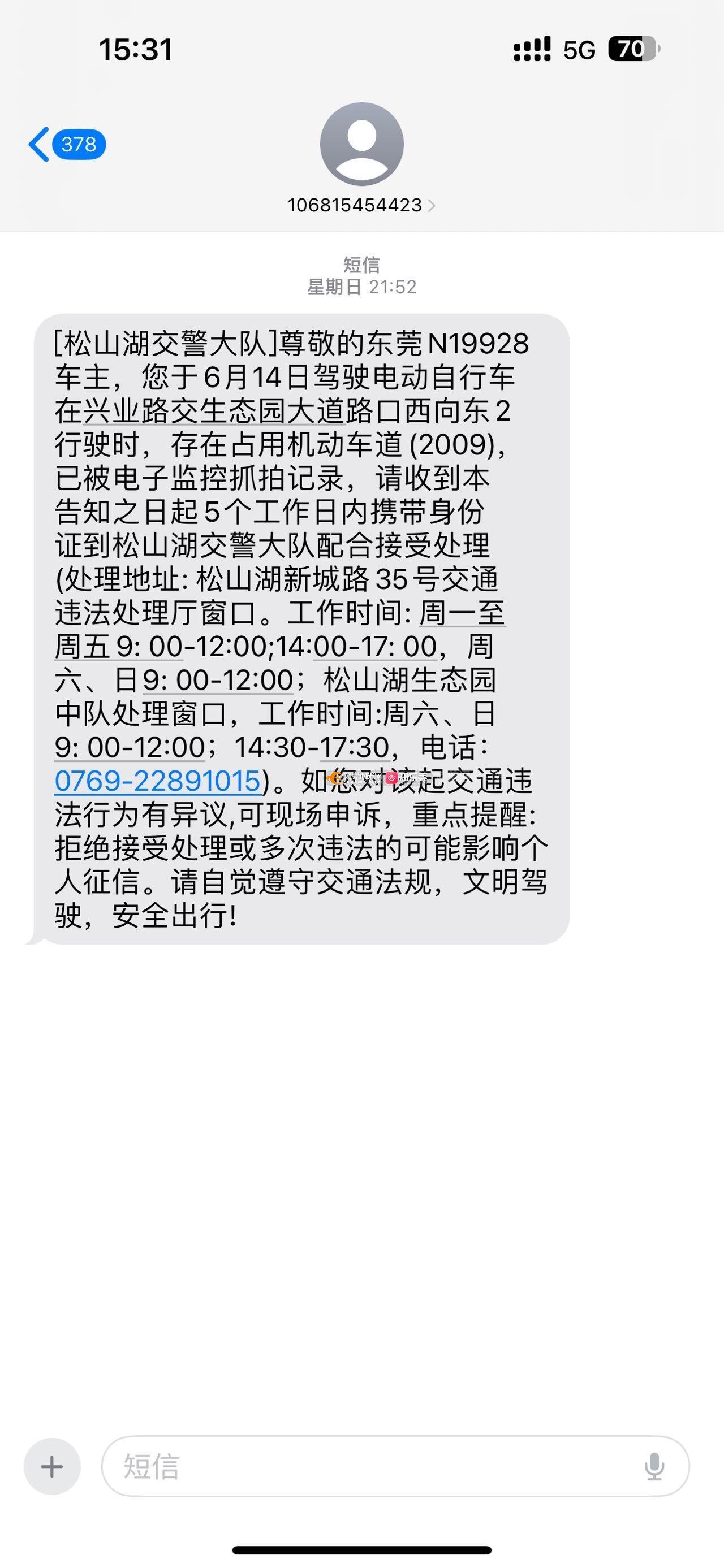Start voice dictation with the microphone
Viewport: 724px width, 1568px height.
pyautogui.click(x=654, y=1466)
